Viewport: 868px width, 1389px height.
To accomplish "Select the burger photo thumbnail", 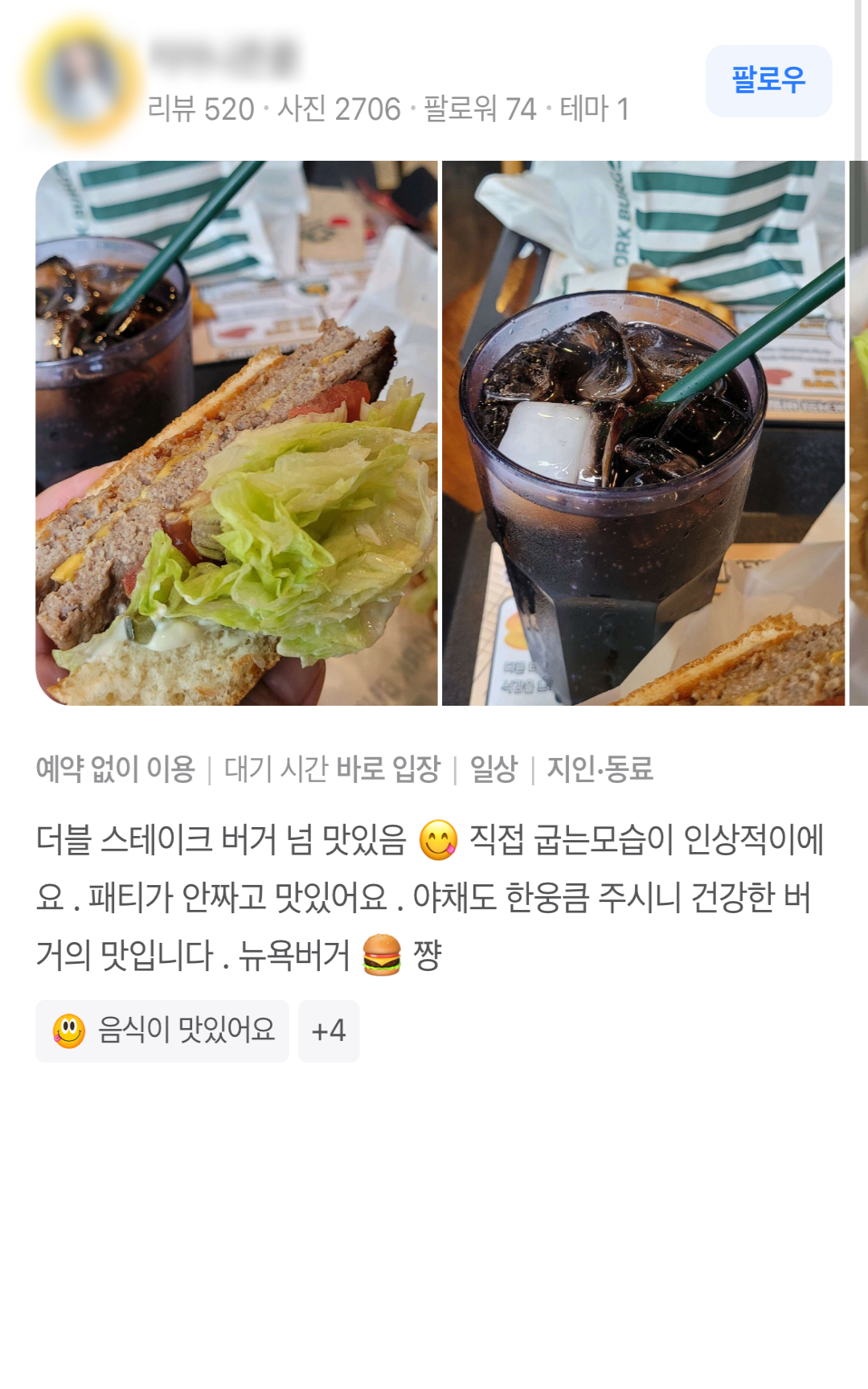I will [237, 438].
